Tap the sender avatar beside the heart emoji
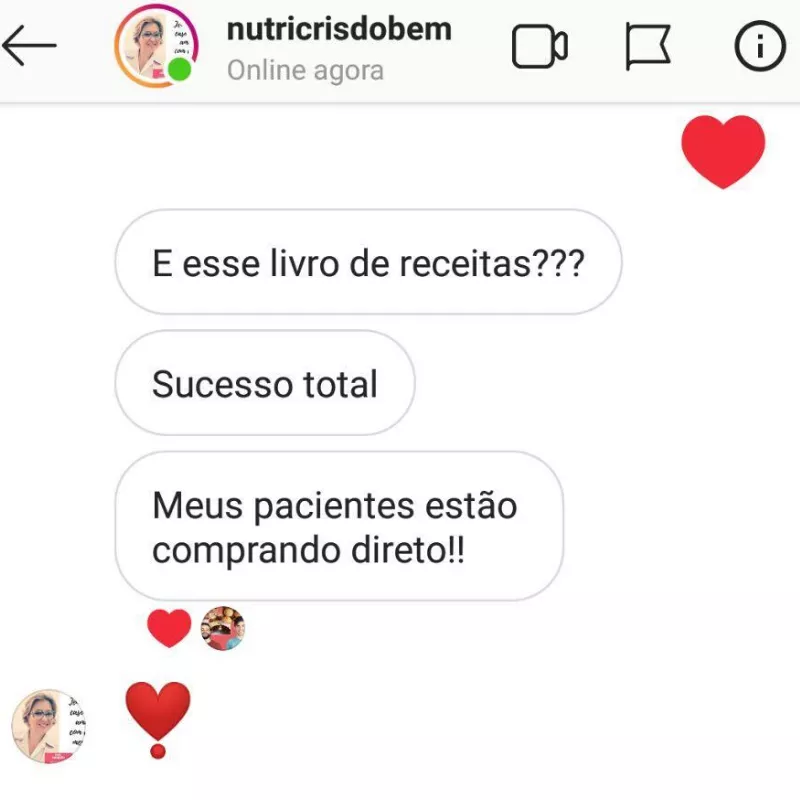The width and height of the screenshot is (800, 800). (x=49, y=726)
